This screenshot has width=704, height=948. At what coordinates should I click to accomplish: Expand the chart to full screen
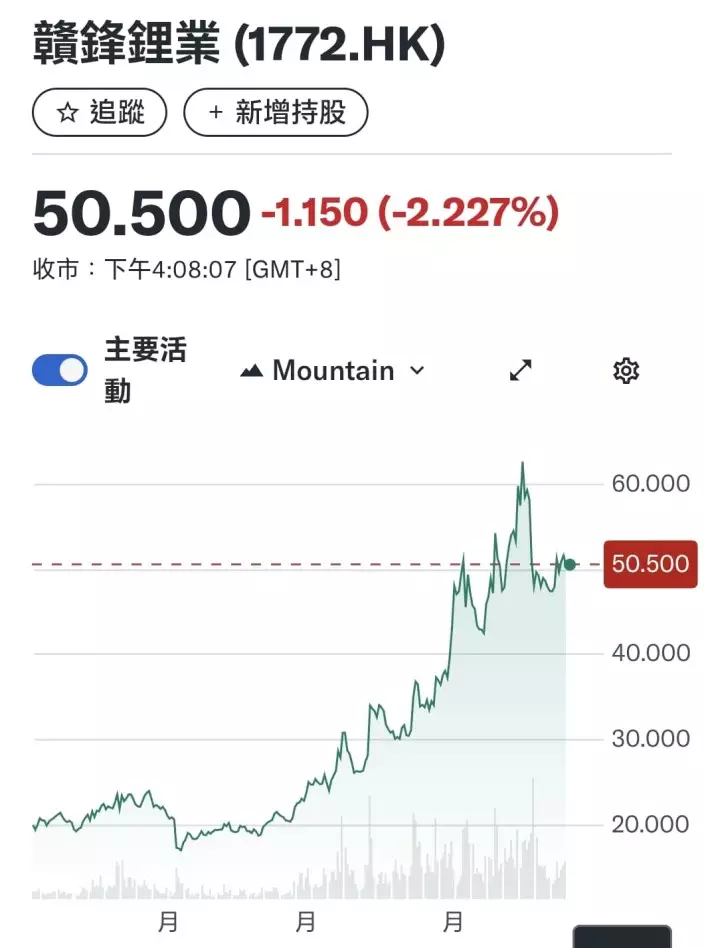(521, 371)
